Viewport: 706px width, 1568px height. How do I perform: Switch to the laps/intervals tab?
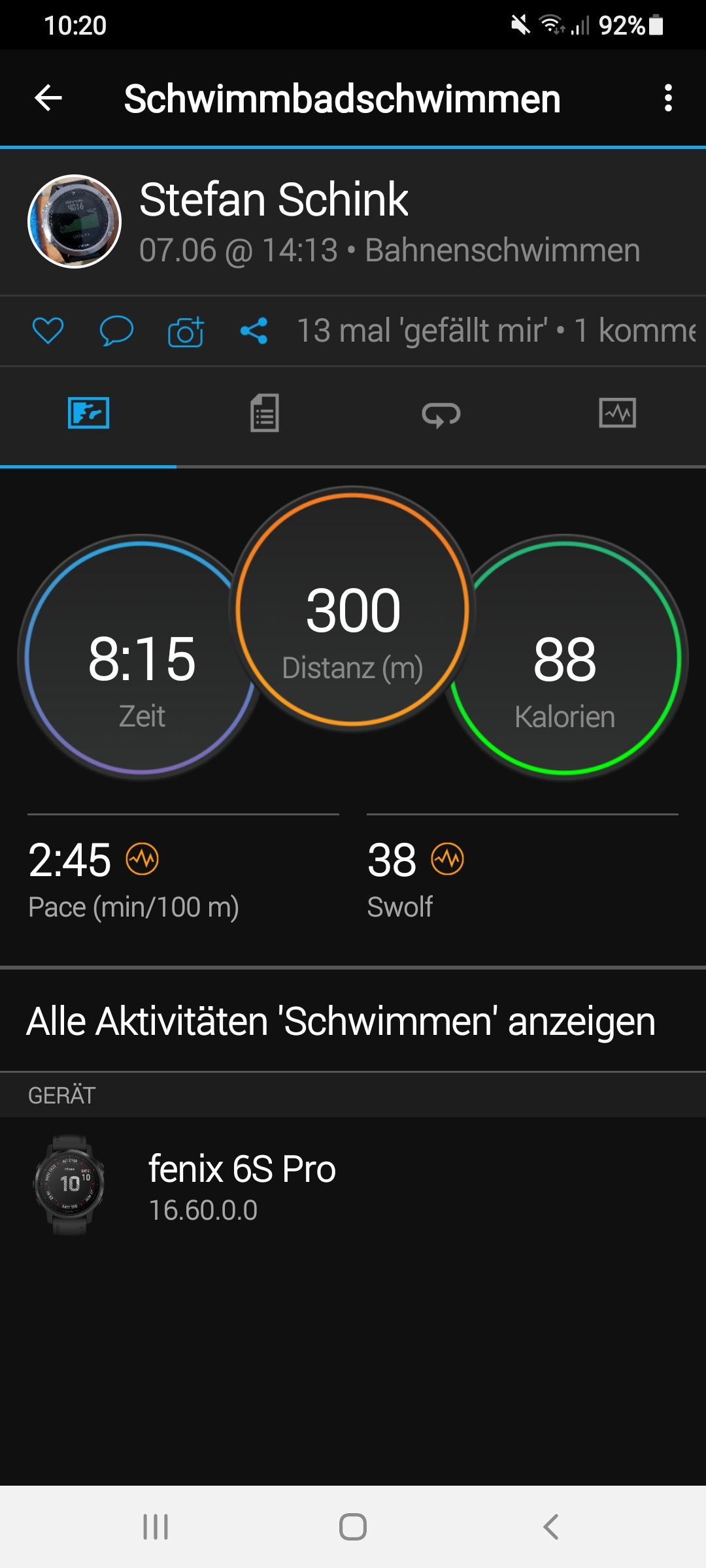(x=441, y=414)
